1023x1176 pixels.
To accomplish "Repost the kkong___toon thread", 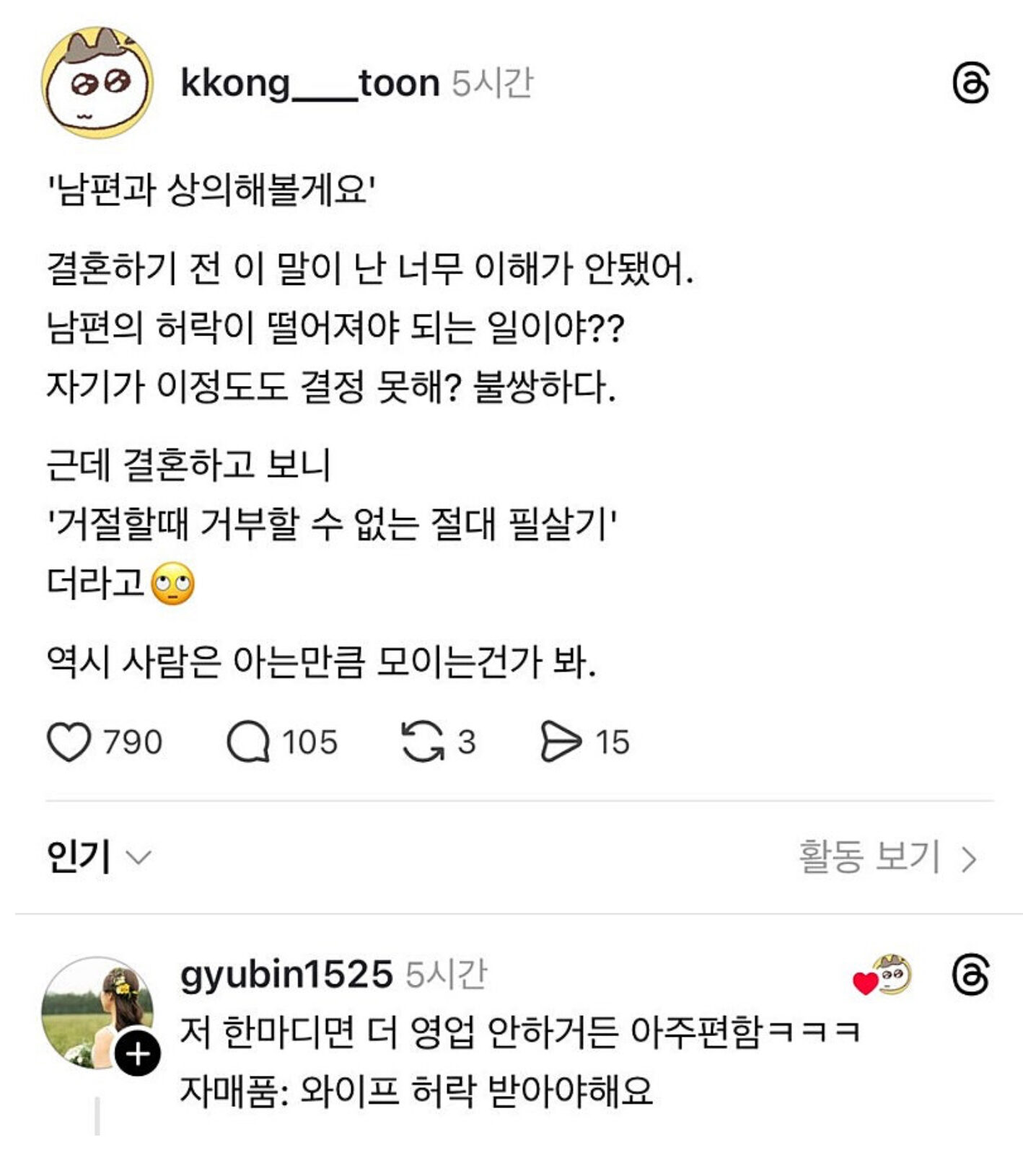I will (x=423, y=742).
